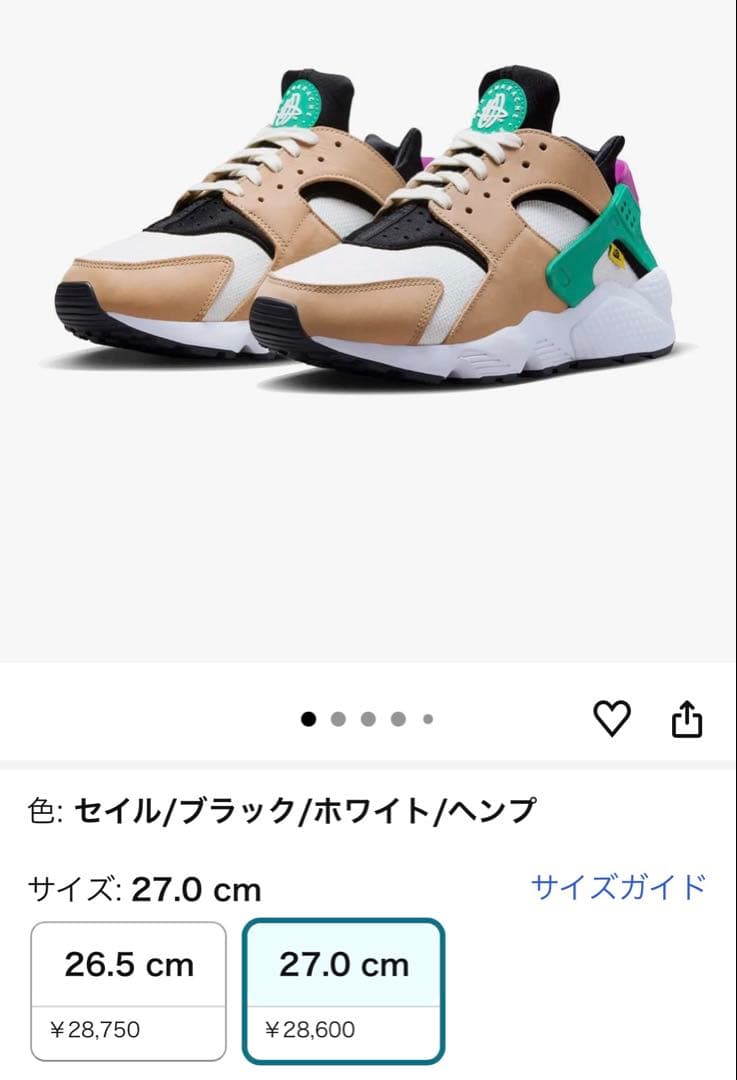This screenshot has height=1080, width=737.
Task: Share this product listing
Action: point(687,718)
